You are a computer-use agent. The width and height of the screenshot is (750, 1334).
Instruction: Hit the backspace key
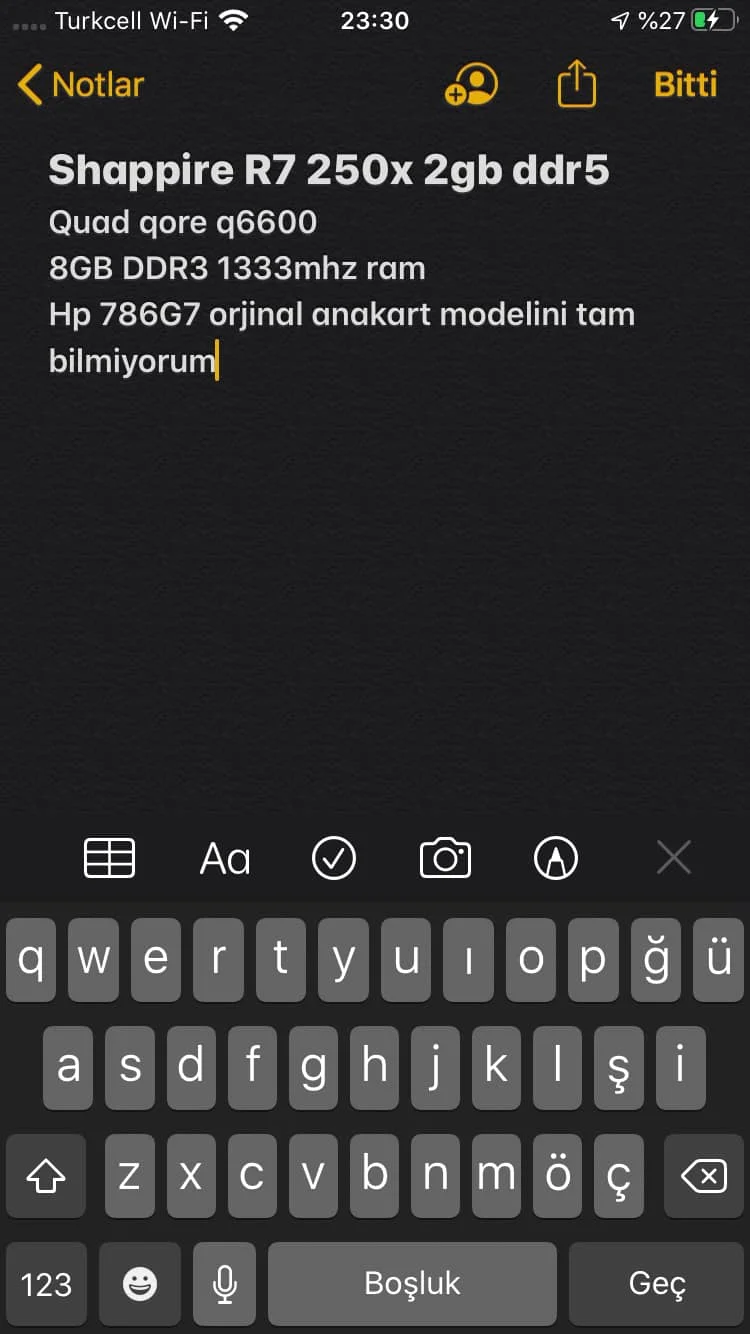pos(703,1176)
